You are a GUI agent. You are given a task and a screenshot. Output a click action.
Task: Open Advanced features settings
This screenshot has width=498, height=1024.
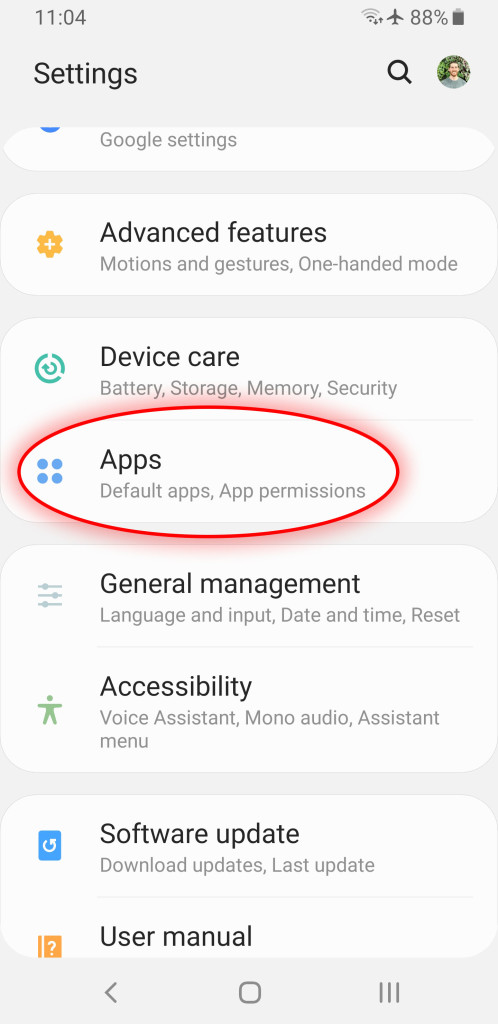(x=249, y=245)
